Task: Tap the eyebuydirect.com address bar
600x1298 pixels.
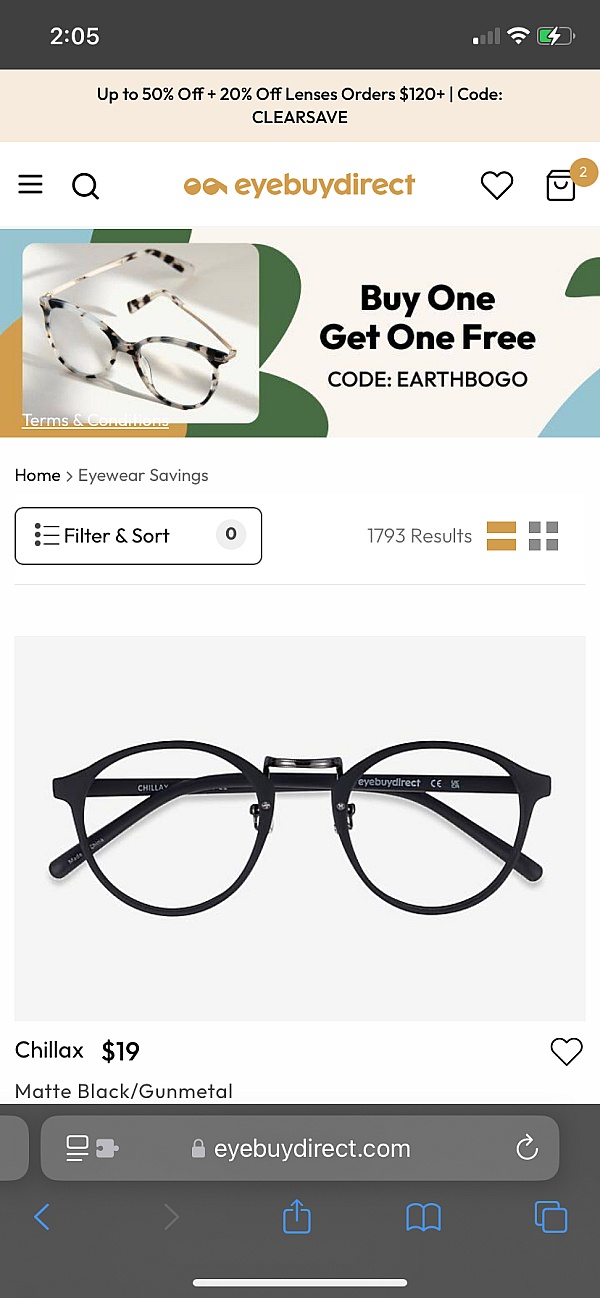Action: tap(310, 1149)
